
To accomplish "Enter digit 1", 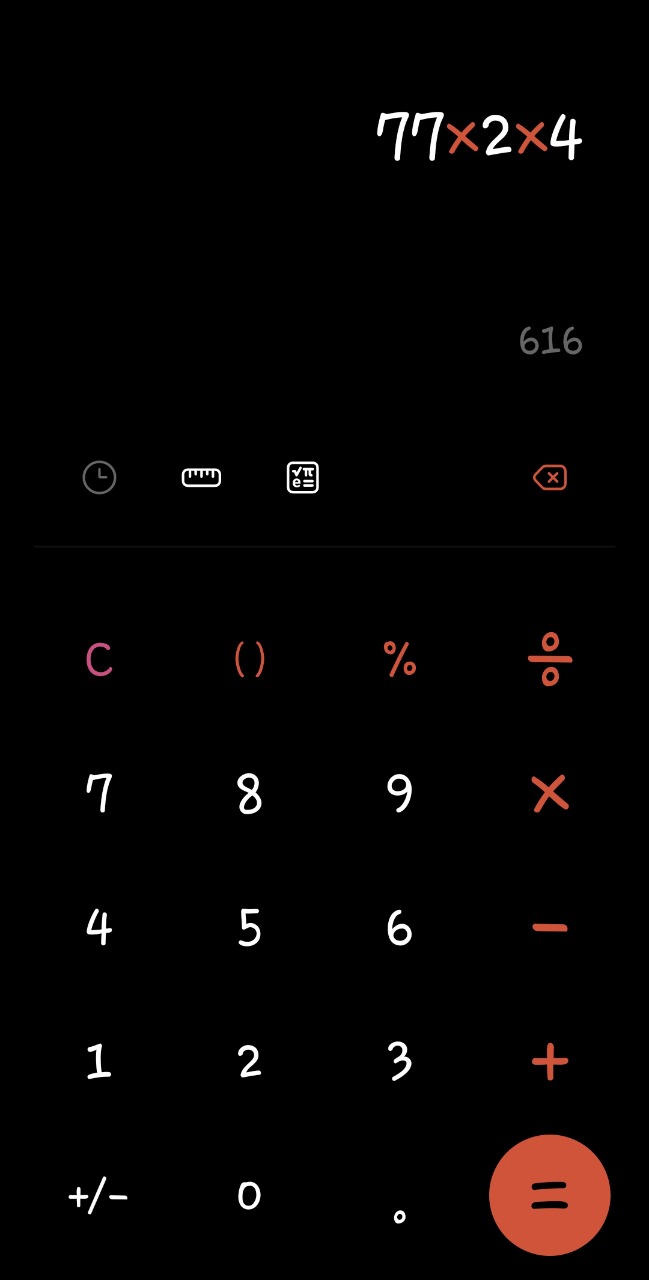I will pos(99,1061).
